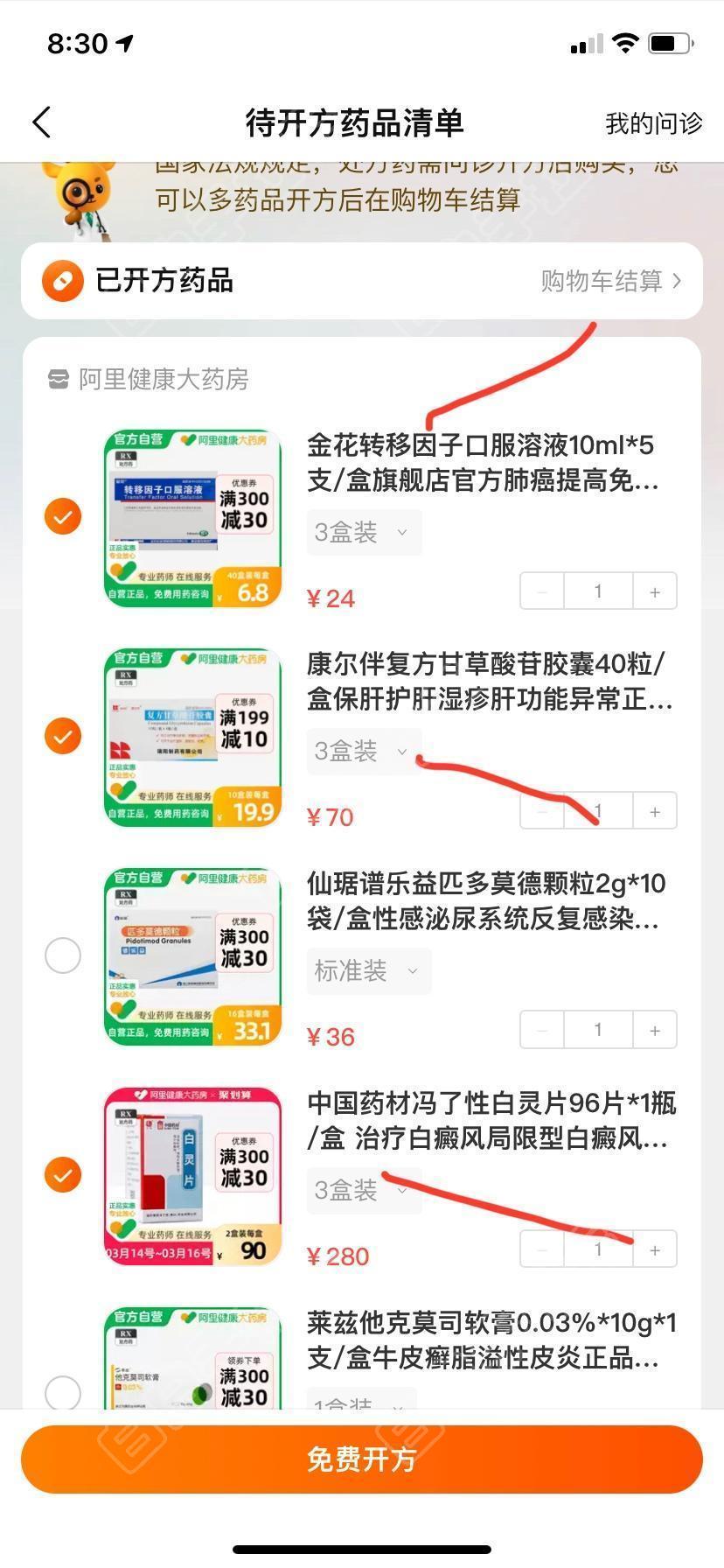Expand 3盒装 dropdown for 康尔伴复方甘草酸苷胶囊
Viewport: 724px width, 1568px height.
[363, 751]
